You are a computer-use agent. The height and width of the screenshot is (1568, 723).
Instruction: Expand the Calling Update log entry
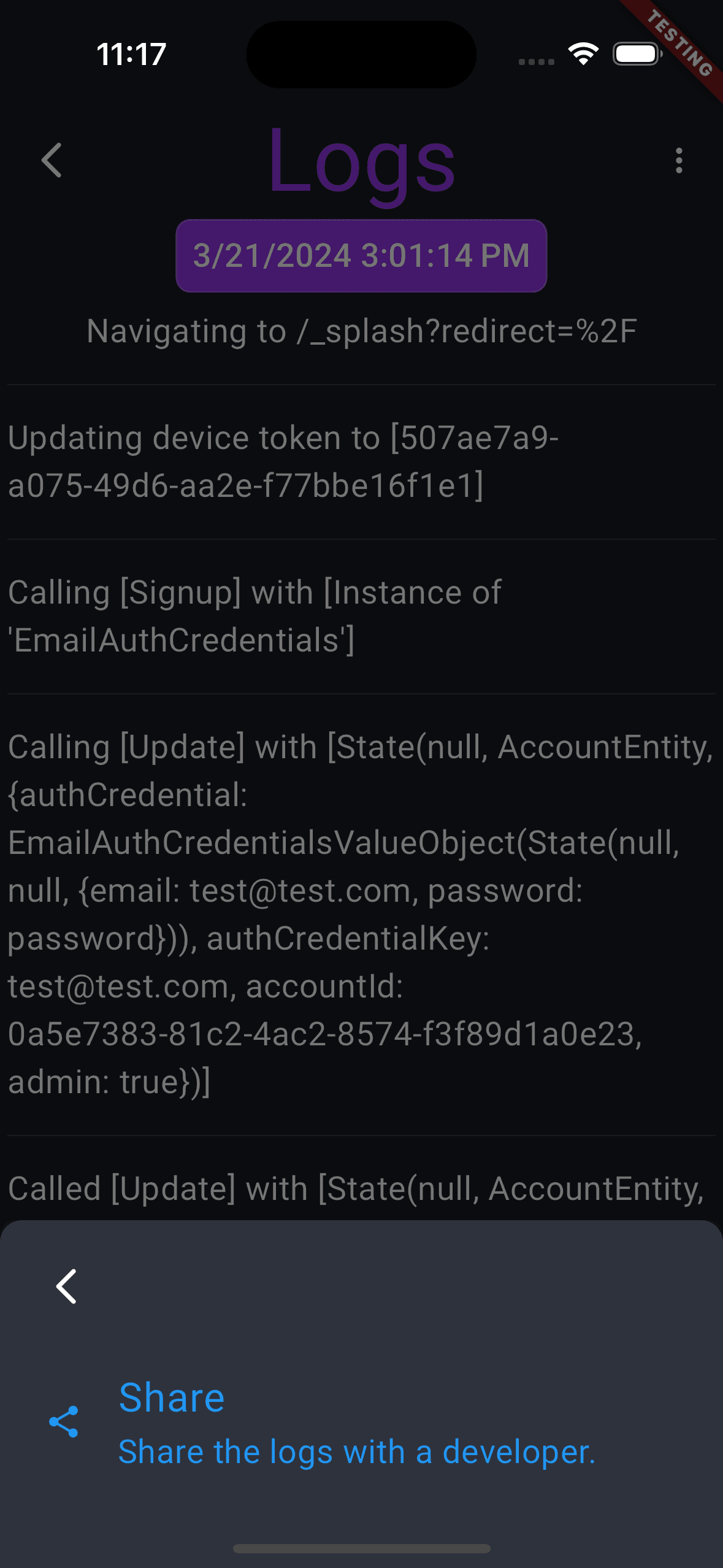361,914
